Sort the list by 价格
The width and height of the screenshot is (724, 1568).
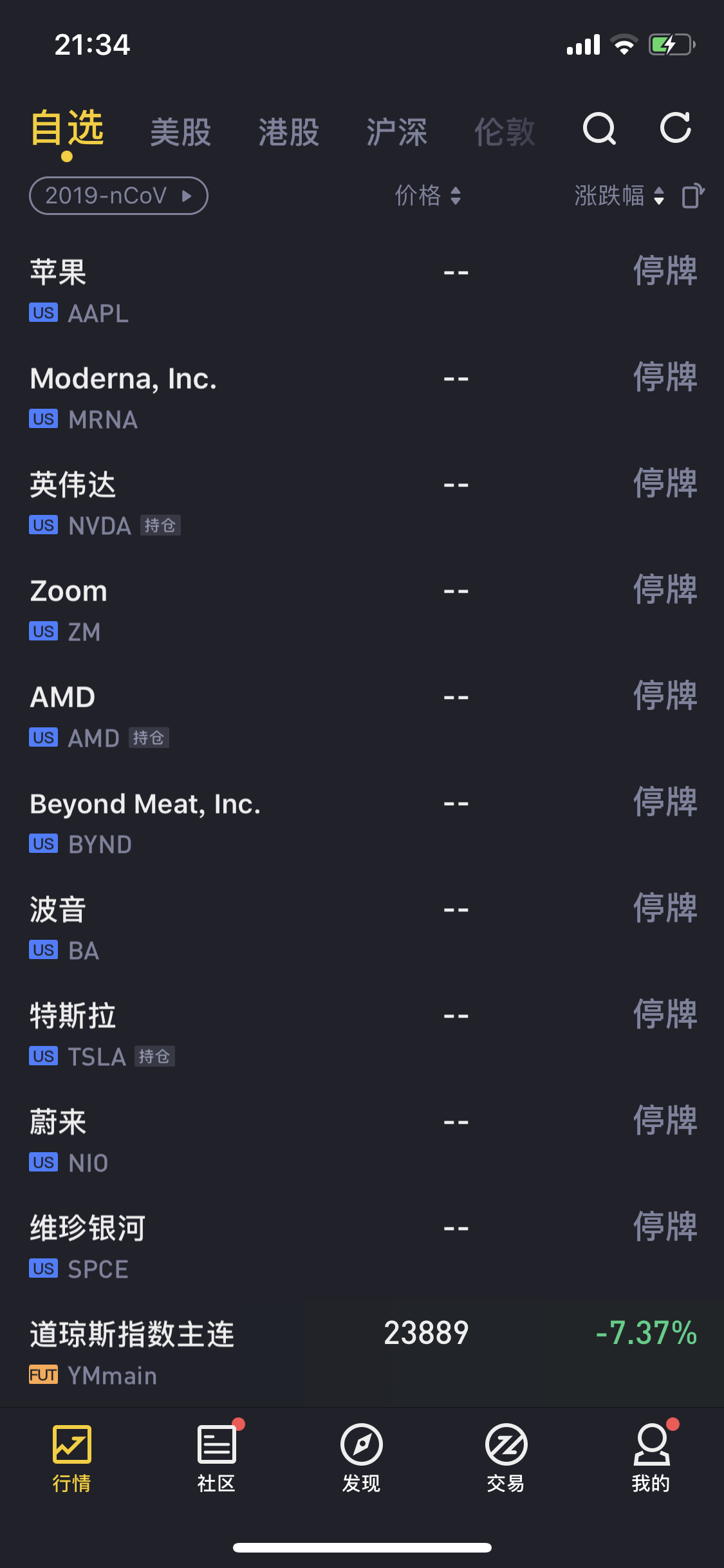pyautogui.click(x=428, y=196)
